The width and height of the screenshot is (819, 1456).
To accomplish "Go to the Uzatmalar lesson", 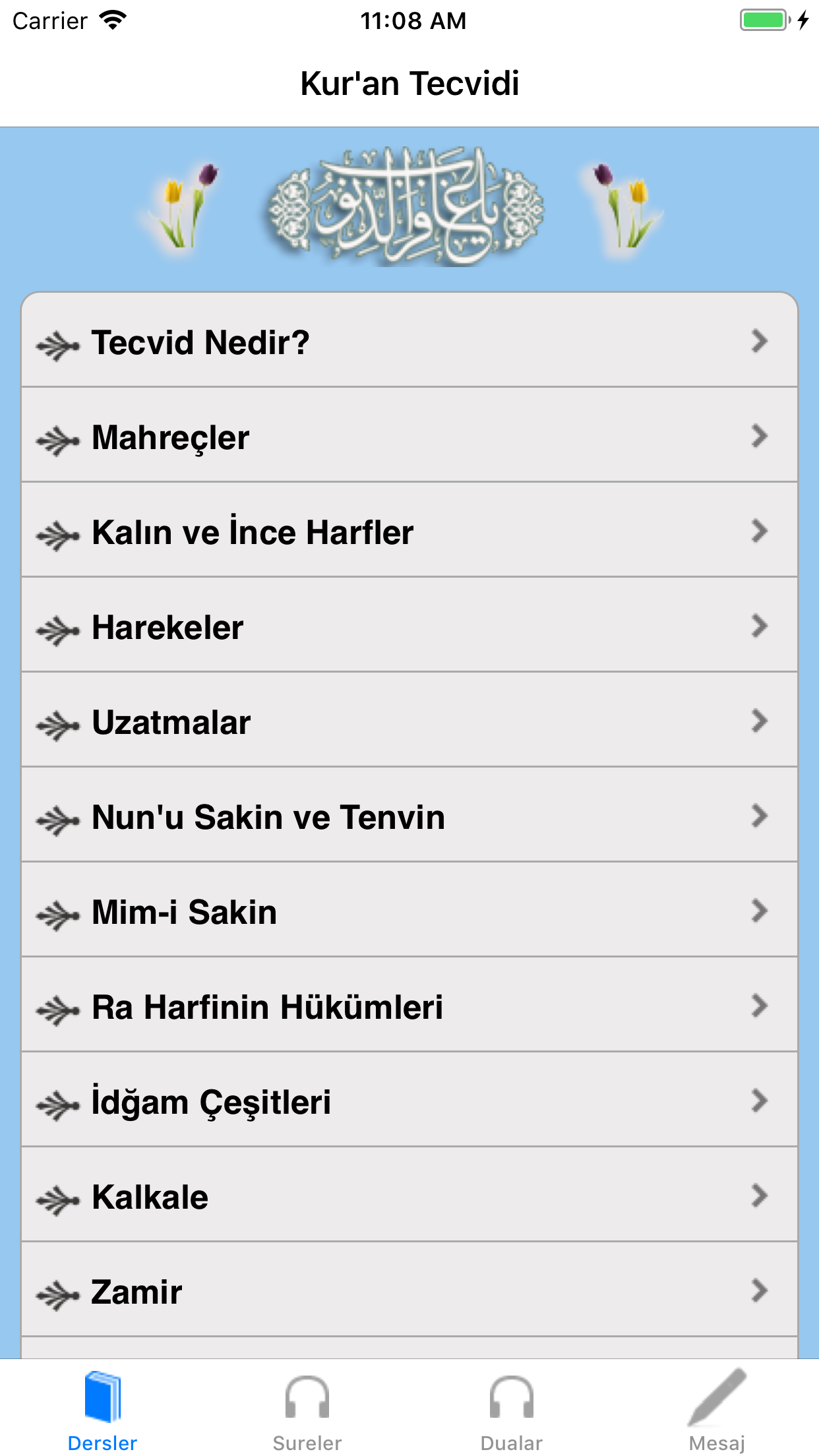I will (409, 721).
